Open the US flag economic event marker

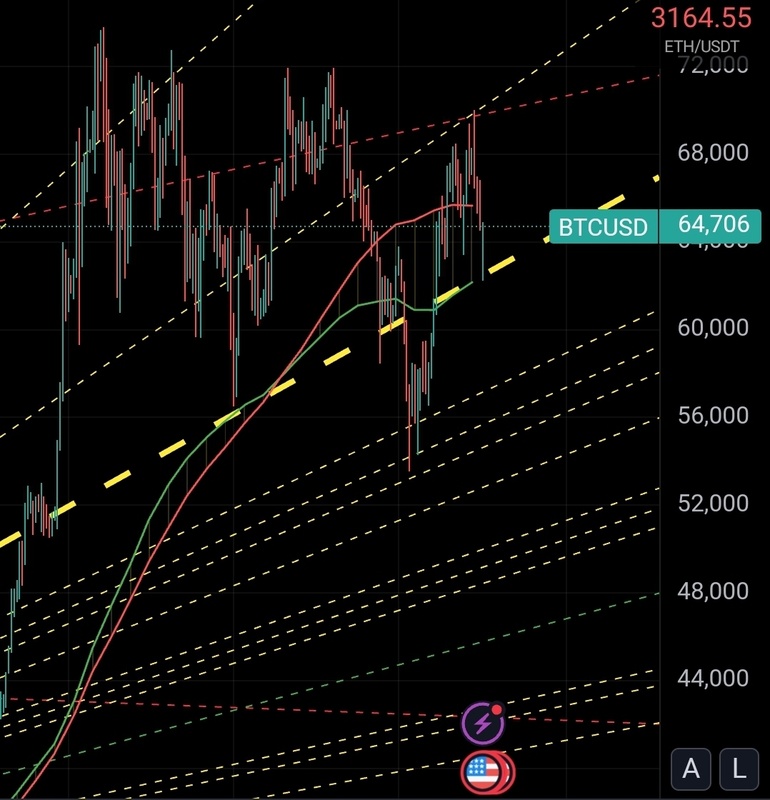(483, 771)
